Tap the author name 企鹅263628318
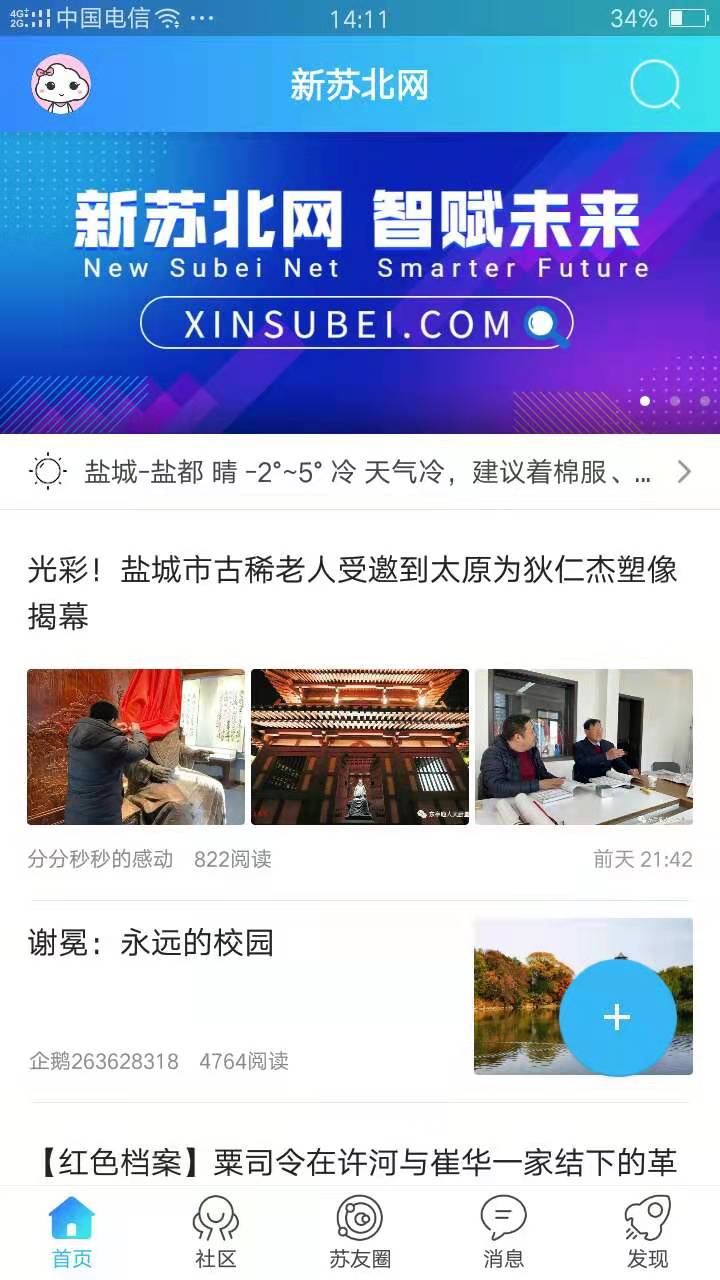The width and height of the screenshot is (720, 1280). [x=103, y=1062]
